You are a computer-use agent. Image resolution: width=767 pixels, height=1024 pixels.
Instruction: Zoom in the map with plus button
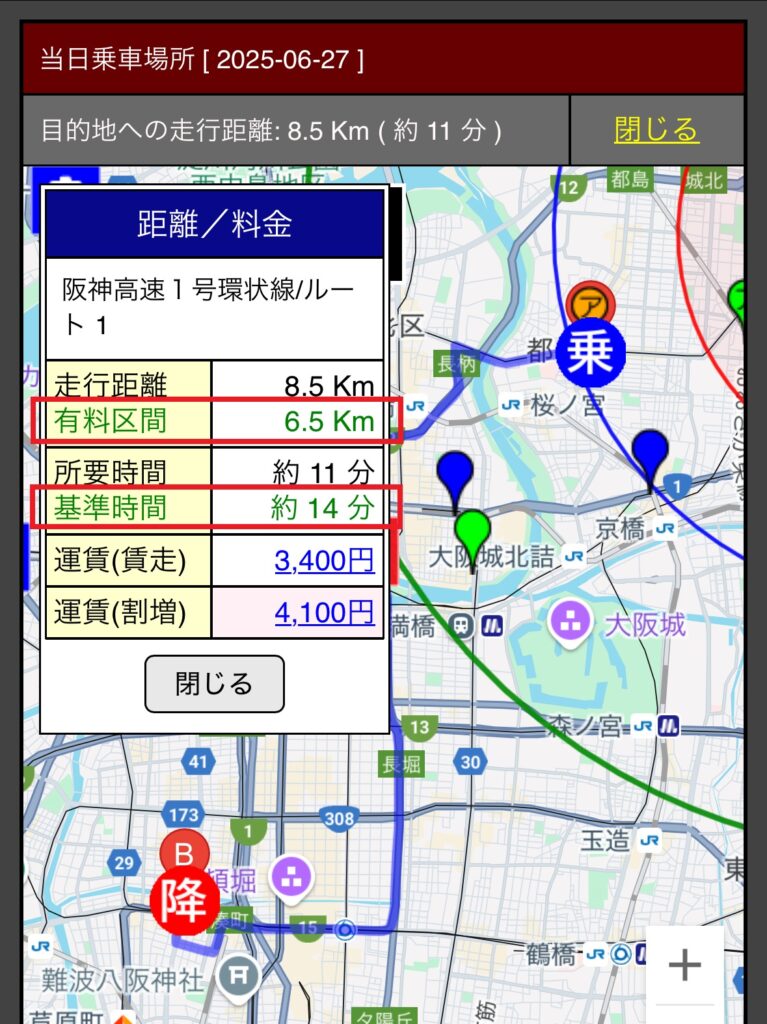[684, 966]
